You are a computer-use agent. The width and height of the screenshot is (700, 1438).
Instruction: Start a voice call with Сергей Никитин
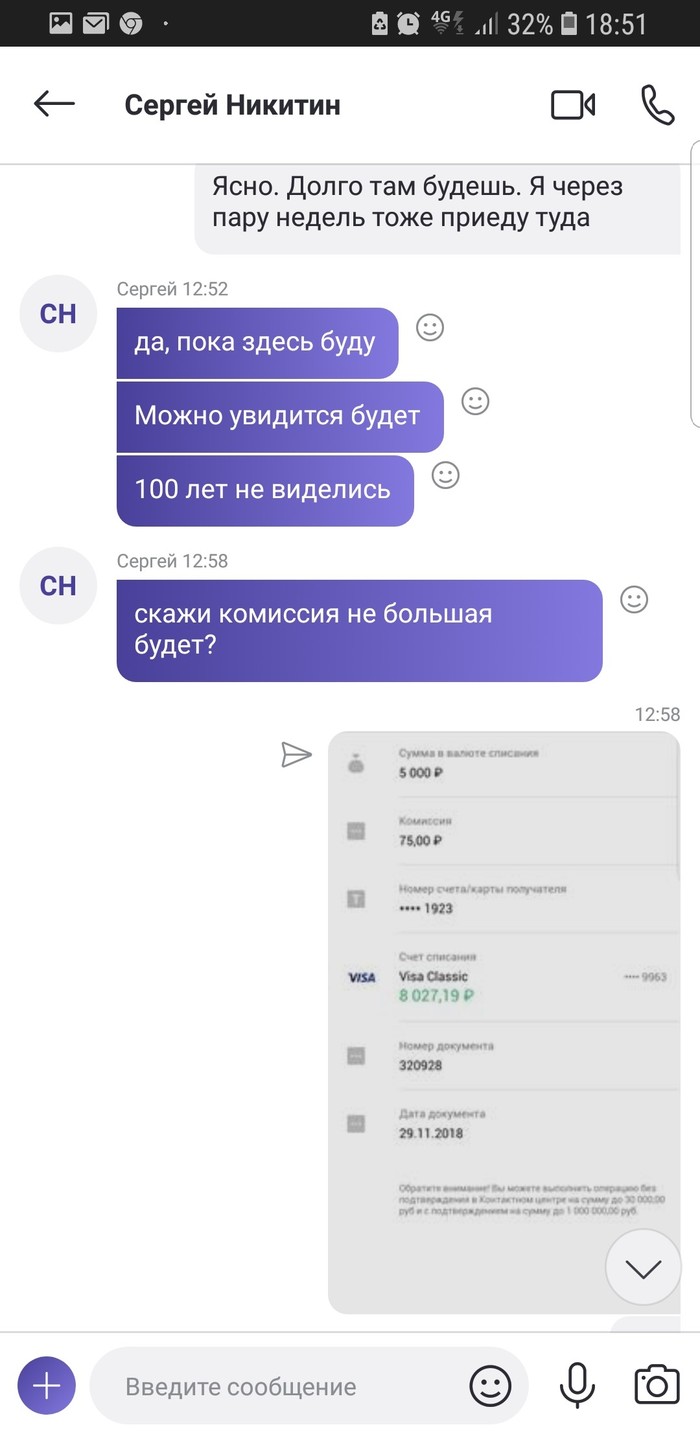coord(657,105)
